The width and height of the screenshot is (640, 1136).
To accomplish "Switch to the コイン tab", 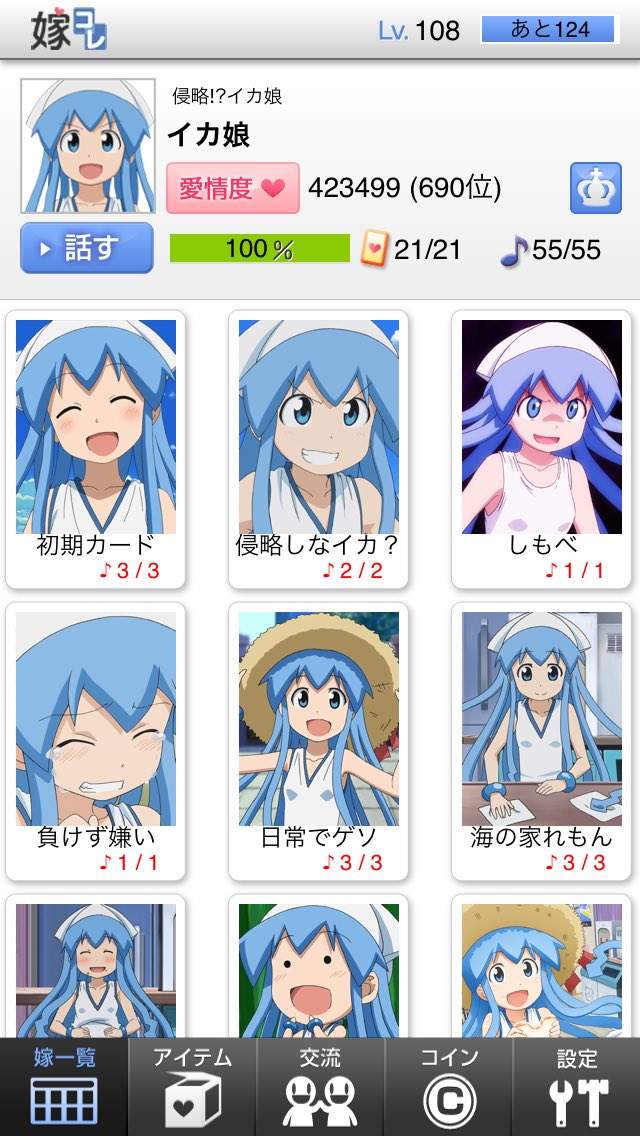I will coord(448,1087).
